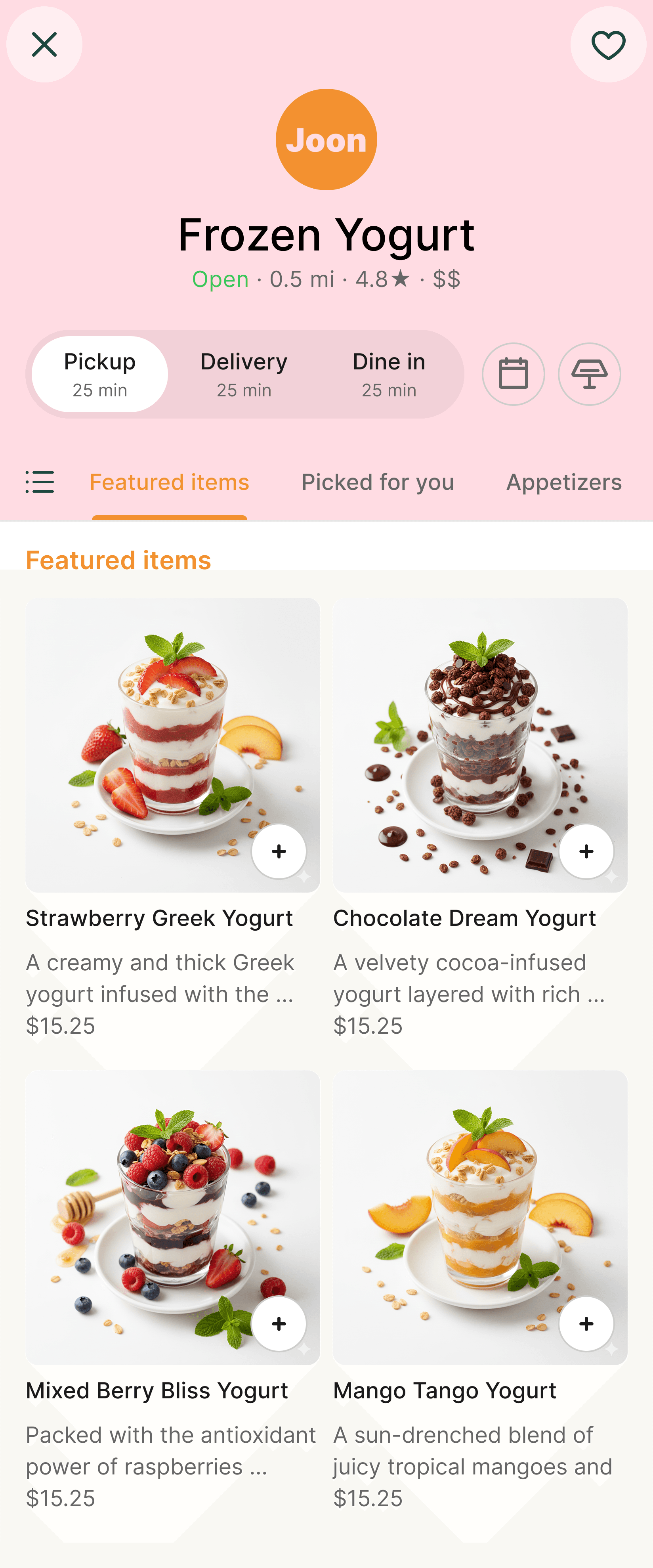Open the menu categories list icon
Image resolution: width=653 pixels, height=1568 pixels.
coord(40,482)
